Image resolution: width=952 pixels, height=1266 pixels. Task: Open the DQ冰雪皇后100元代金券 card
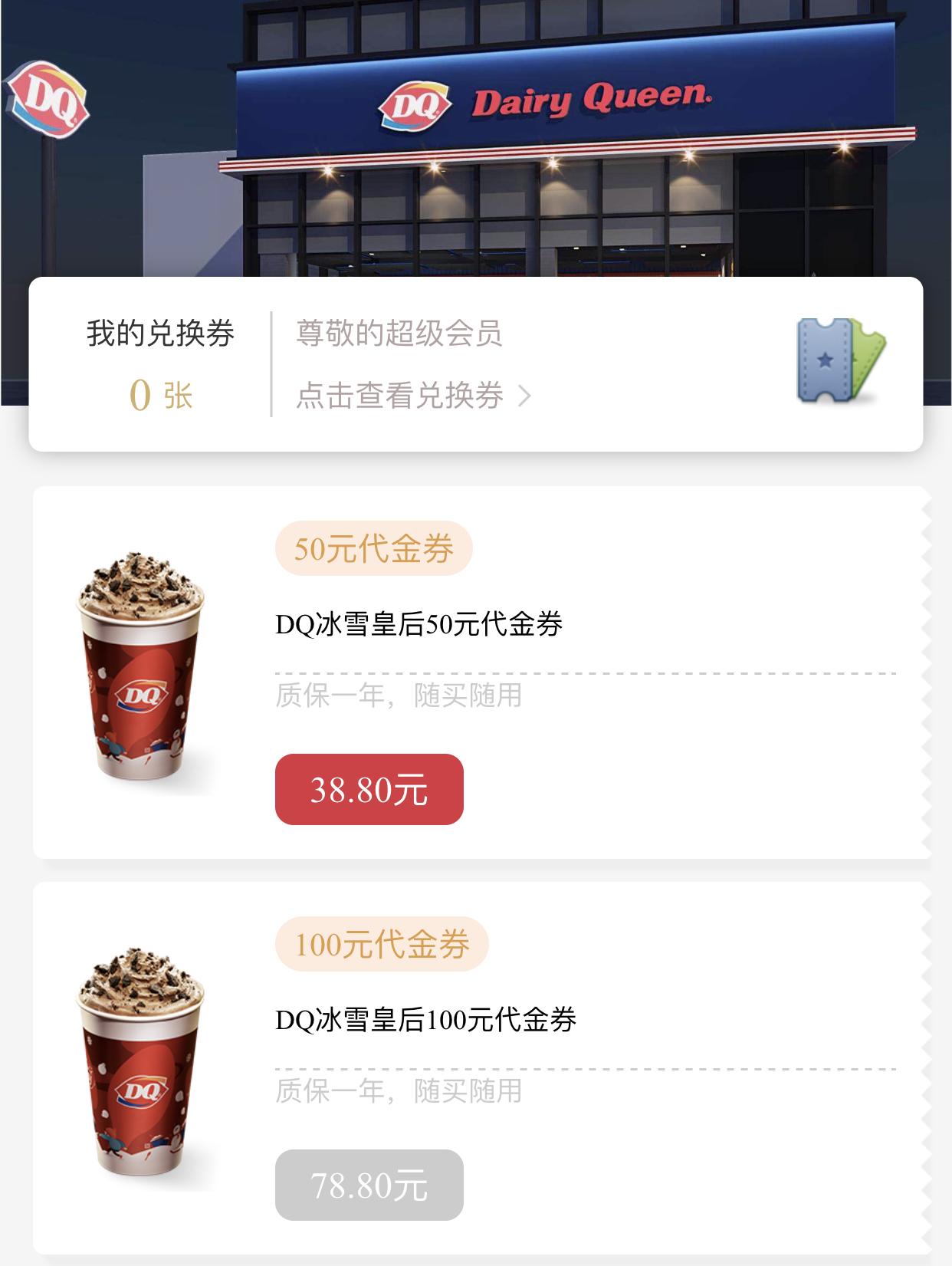tap(425, 1020)
